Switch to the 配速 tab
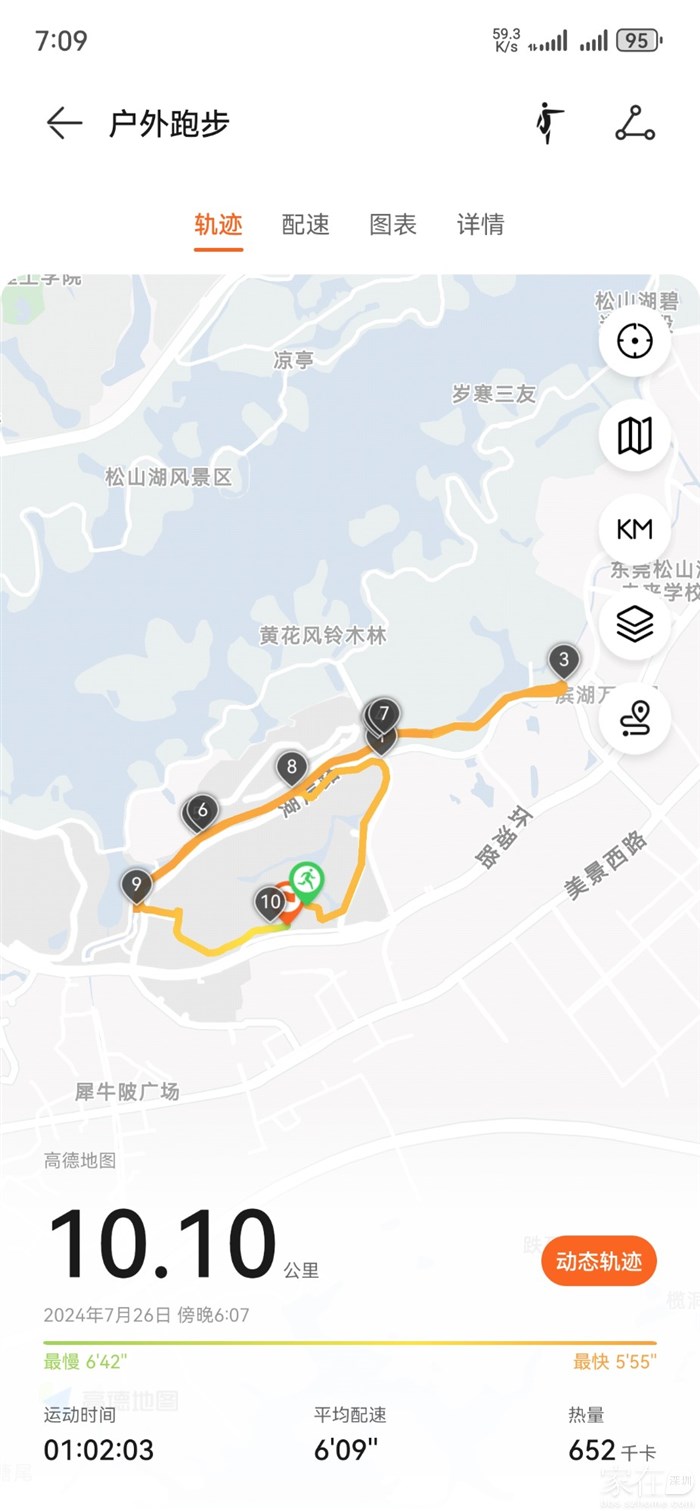 (x=305, y=225)
